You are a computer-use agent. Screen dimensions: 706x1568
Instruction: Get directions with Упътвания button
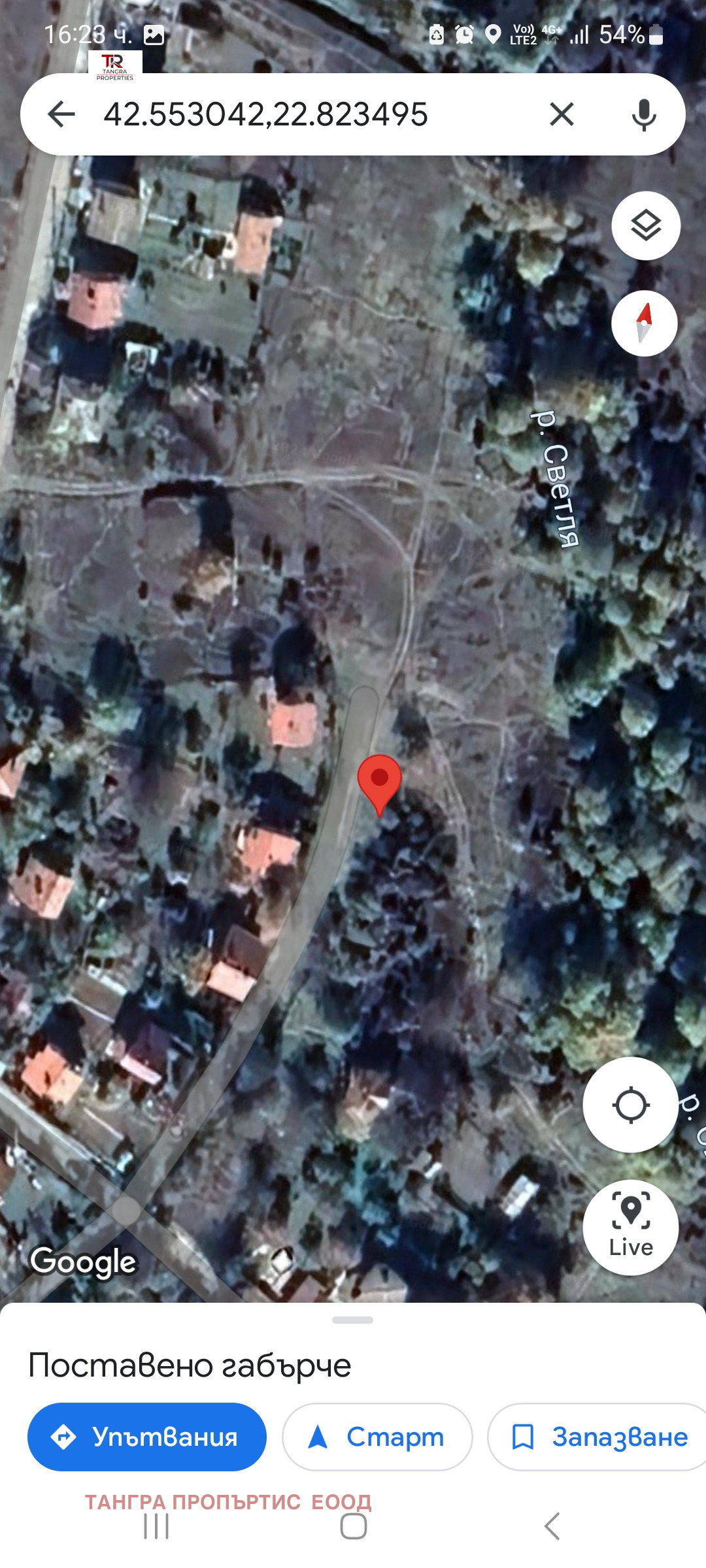147,1437
